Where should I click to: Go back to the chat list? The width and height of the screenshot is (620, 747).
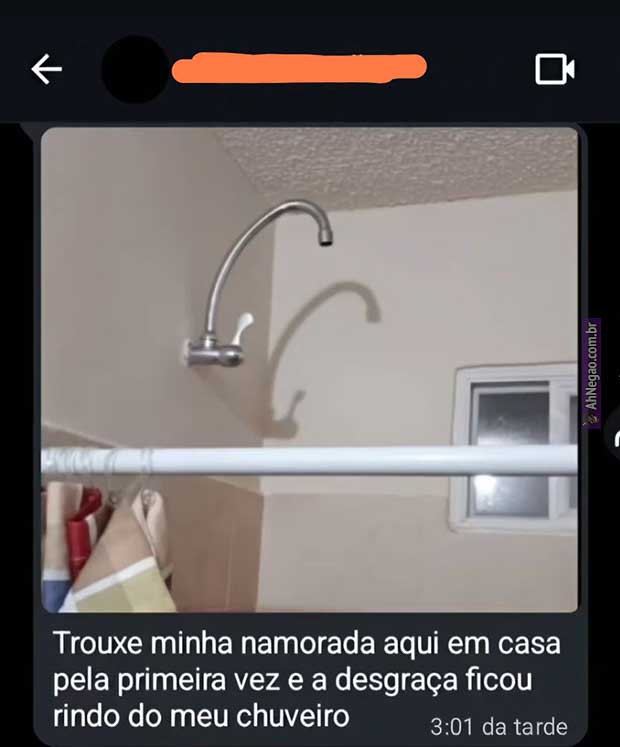click(x=46, y=69)
